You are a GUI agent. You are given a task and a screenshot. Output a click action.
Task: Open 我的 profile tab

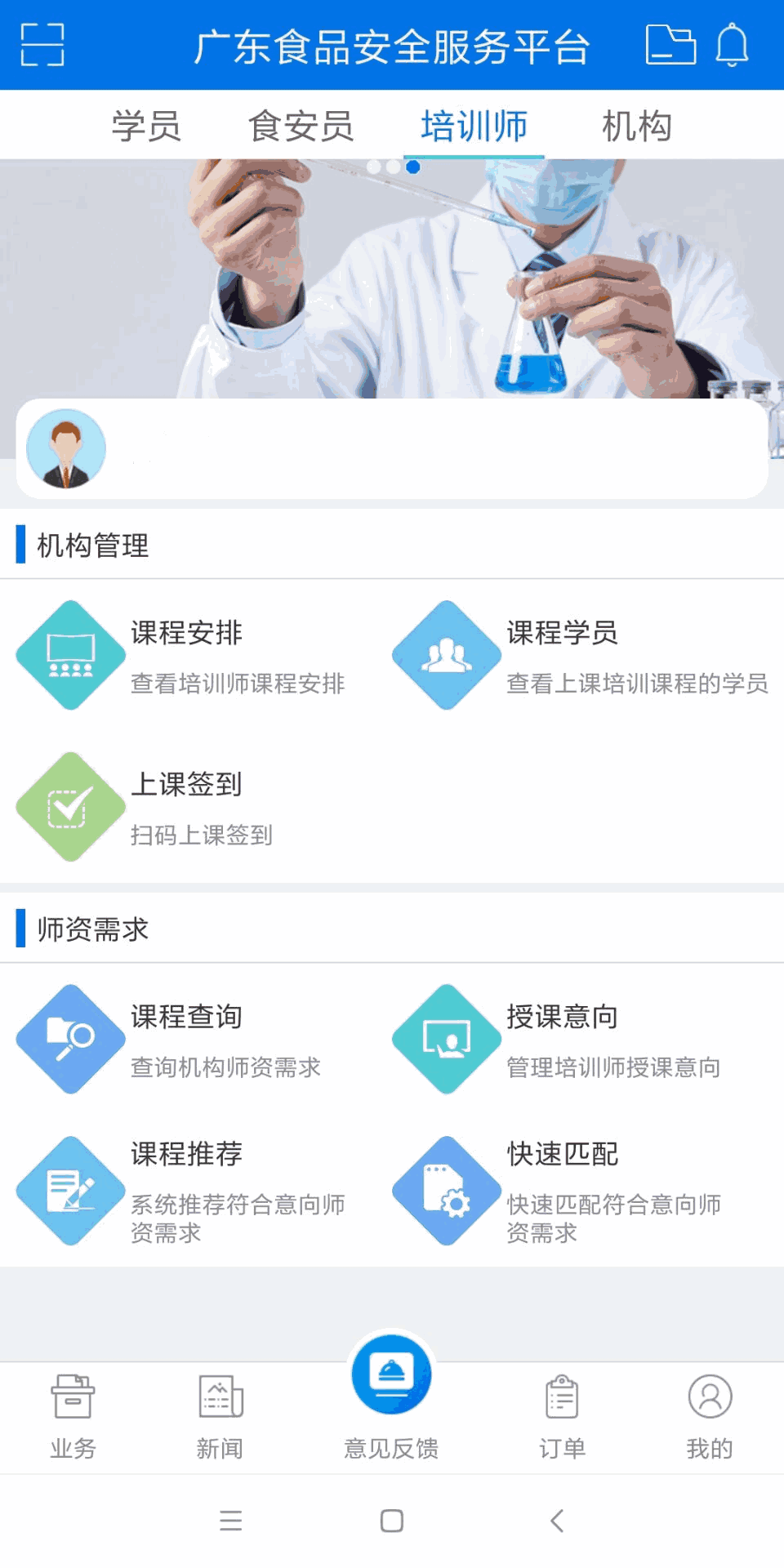coord(709,1416)
